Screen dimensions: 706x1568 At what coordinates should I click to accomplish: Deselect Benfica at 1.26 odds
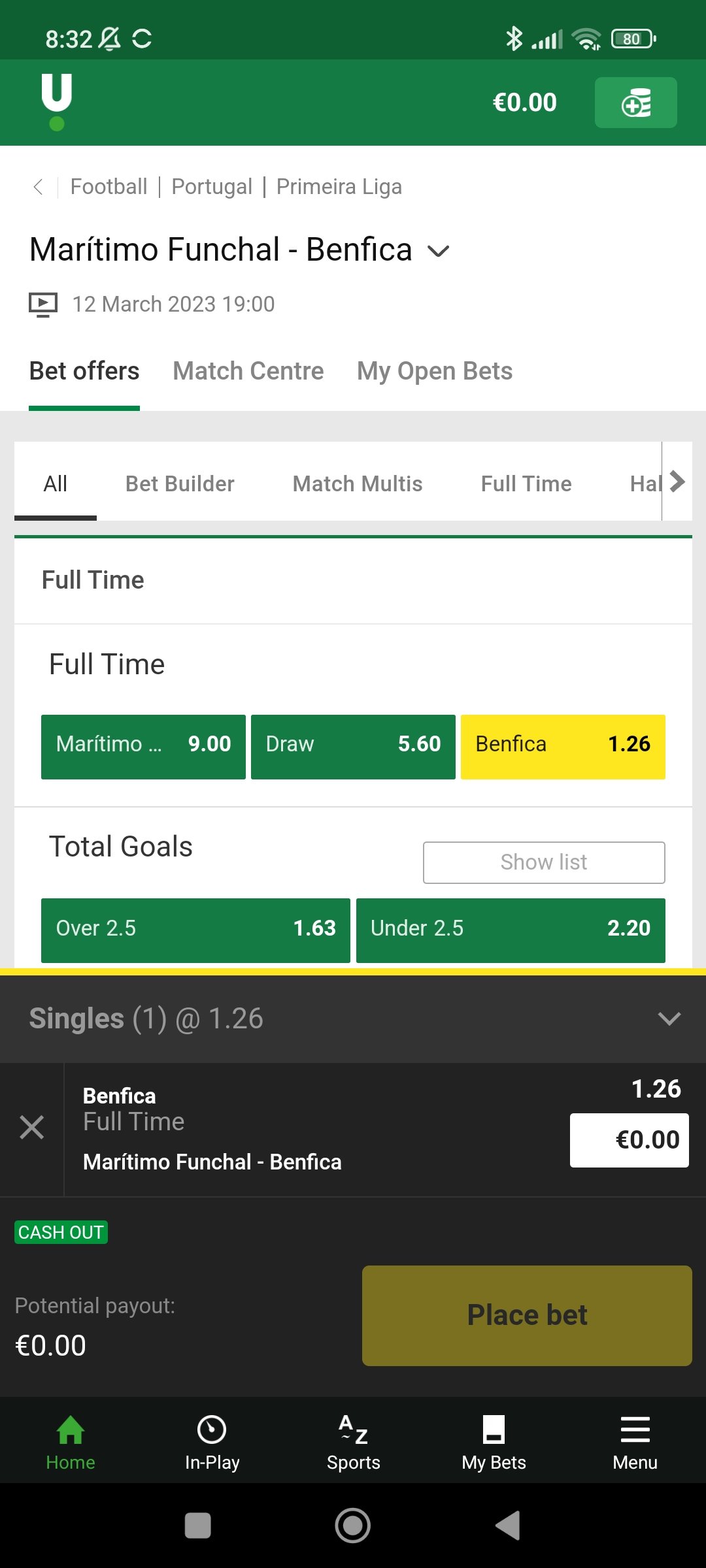563,747
